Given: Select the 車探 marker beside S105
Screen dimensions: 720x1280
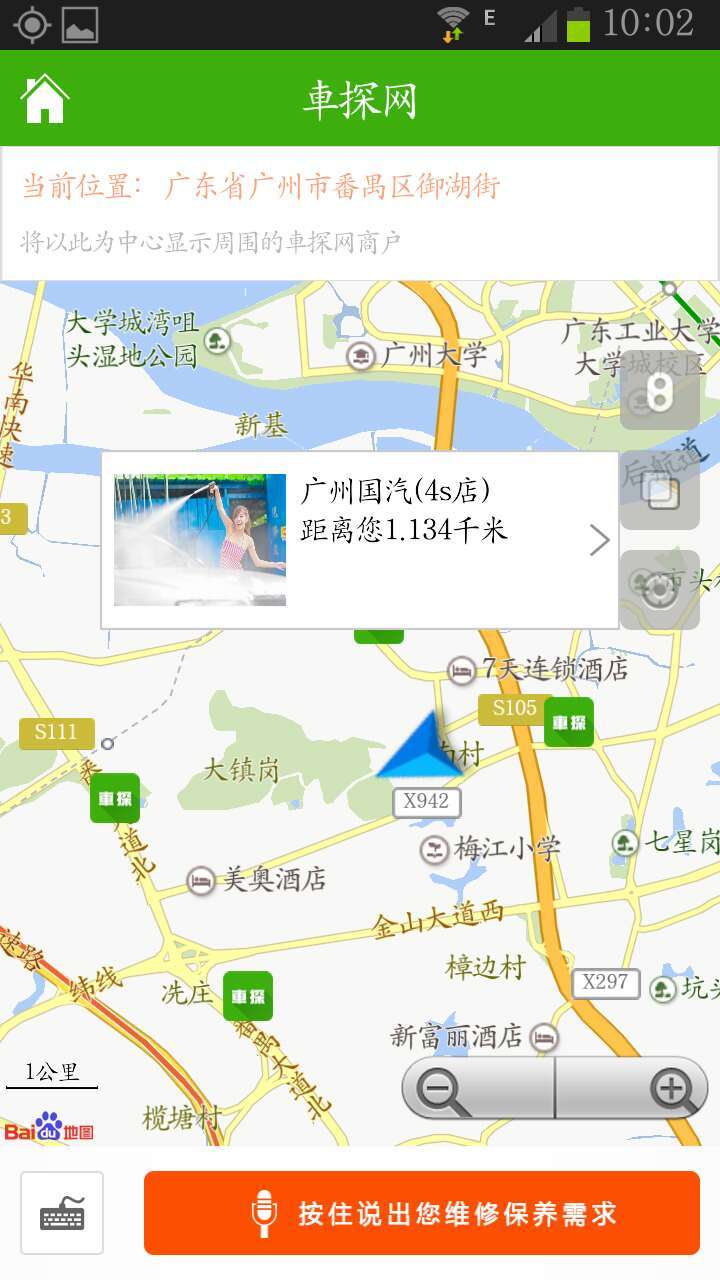Looking at the screenshot, I should (x=568, y=722).
